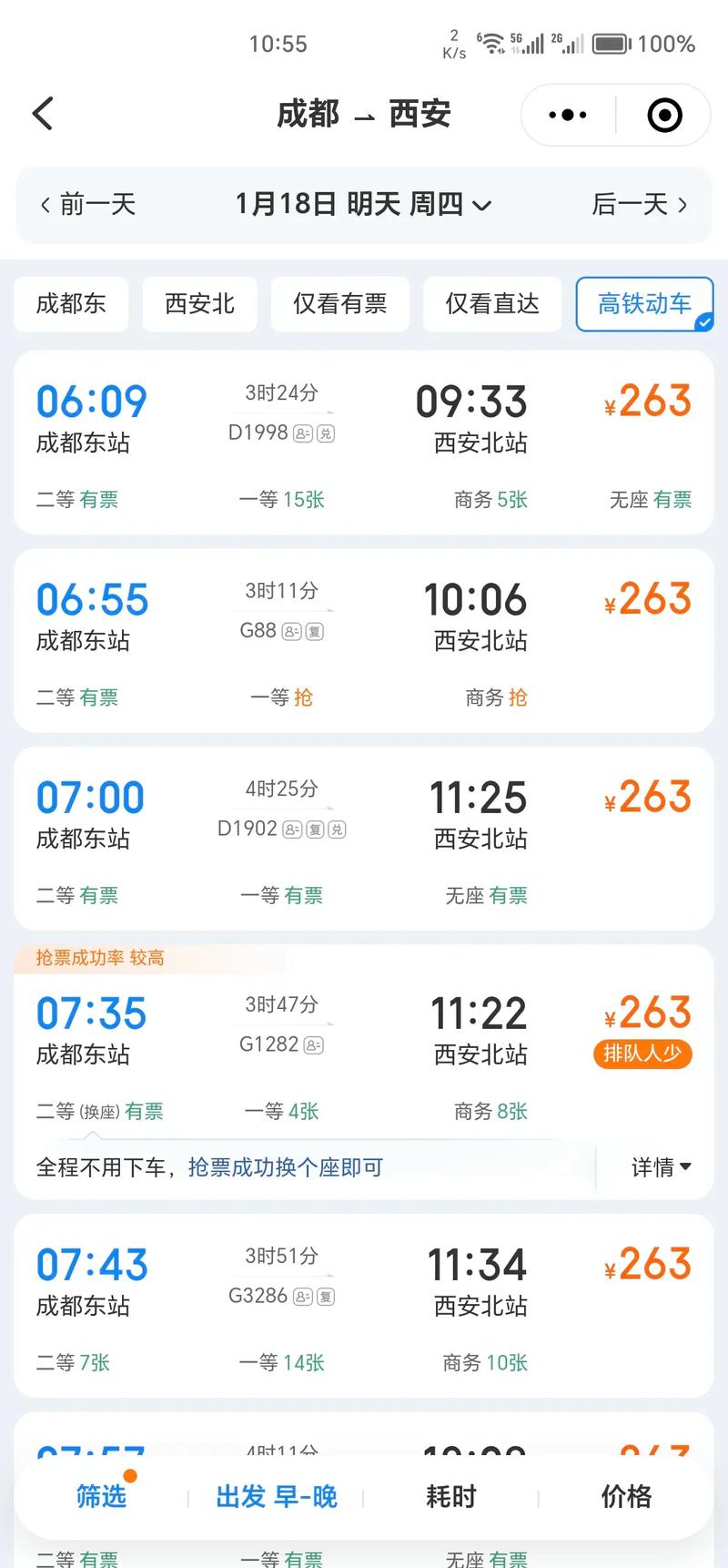Enable the 仅看有票 filter

click(340, 304)
